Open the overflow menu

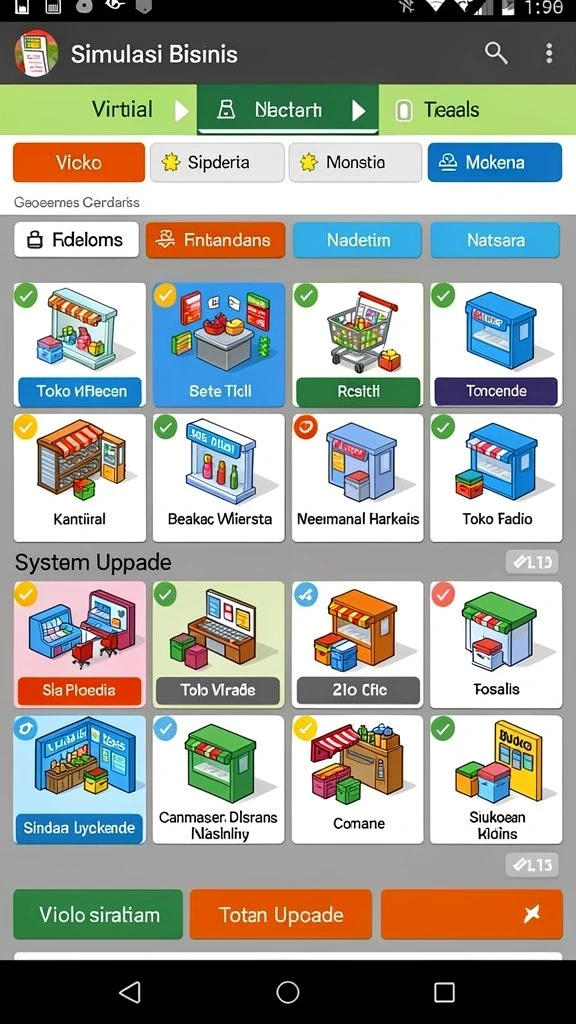pos(549,53)
